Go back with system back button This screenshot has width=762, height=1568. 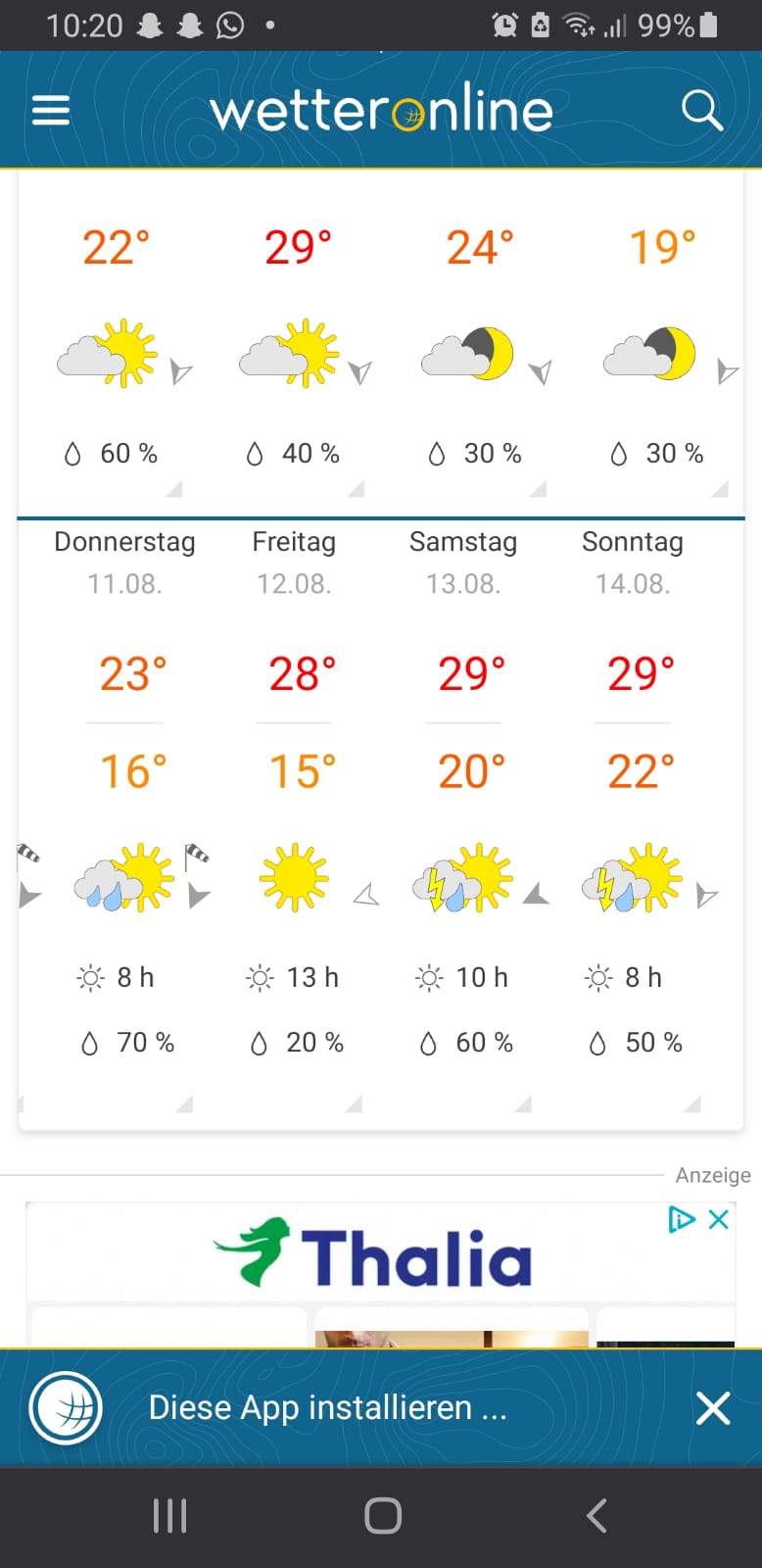pyautogui.click(x=596, y=1516)
